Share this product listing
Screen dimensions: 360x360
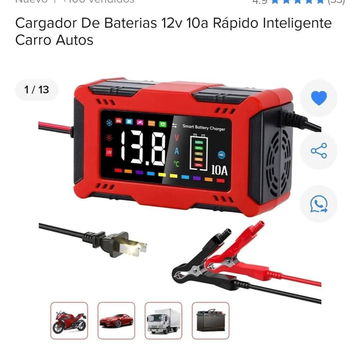point(319,151)
